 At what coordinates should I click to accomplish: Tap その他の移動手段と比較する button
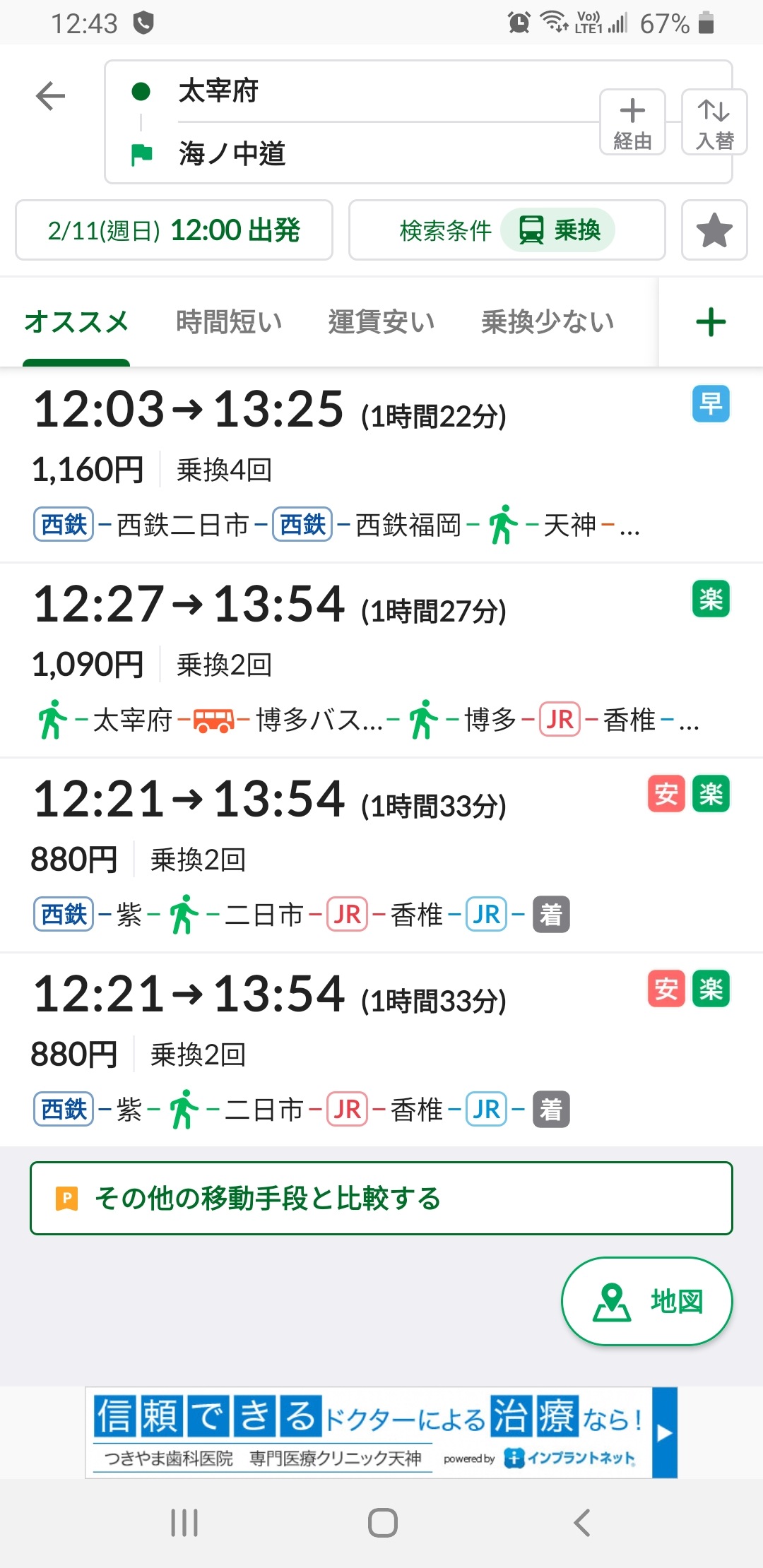point(381,1199)
